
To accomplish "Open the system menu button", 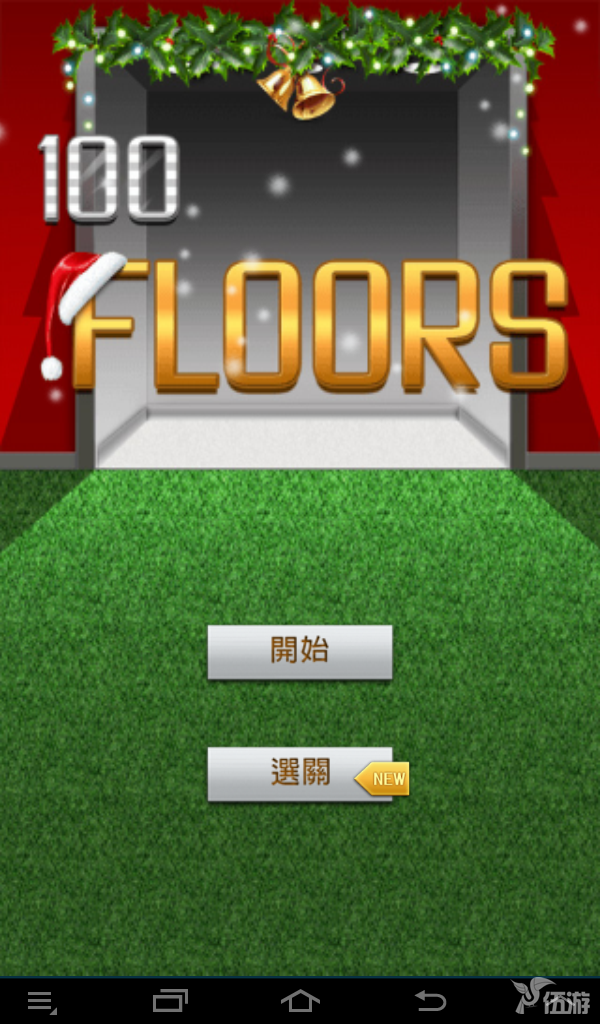I will tap(42, 1000).
